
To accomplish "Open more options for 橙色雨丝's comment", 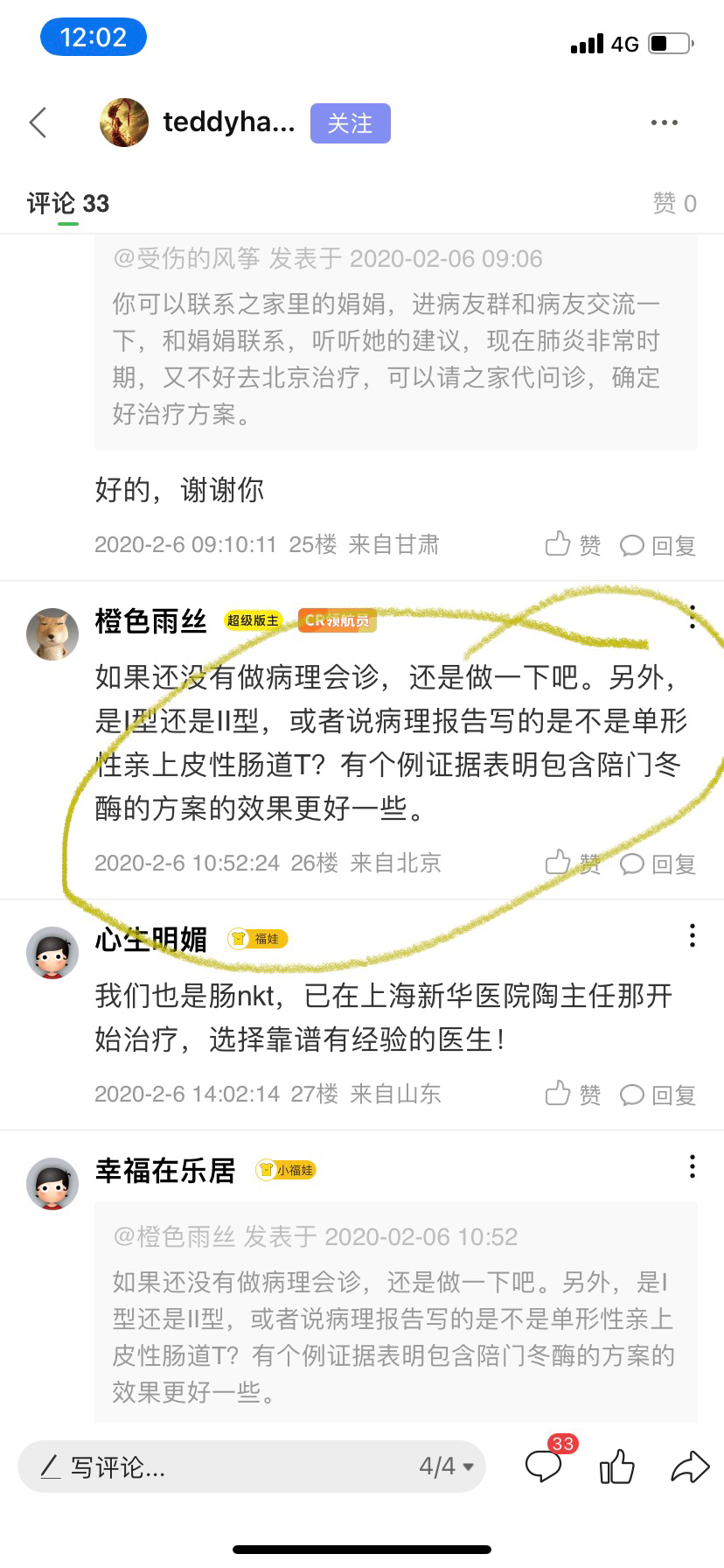I will tap(693, 617).
